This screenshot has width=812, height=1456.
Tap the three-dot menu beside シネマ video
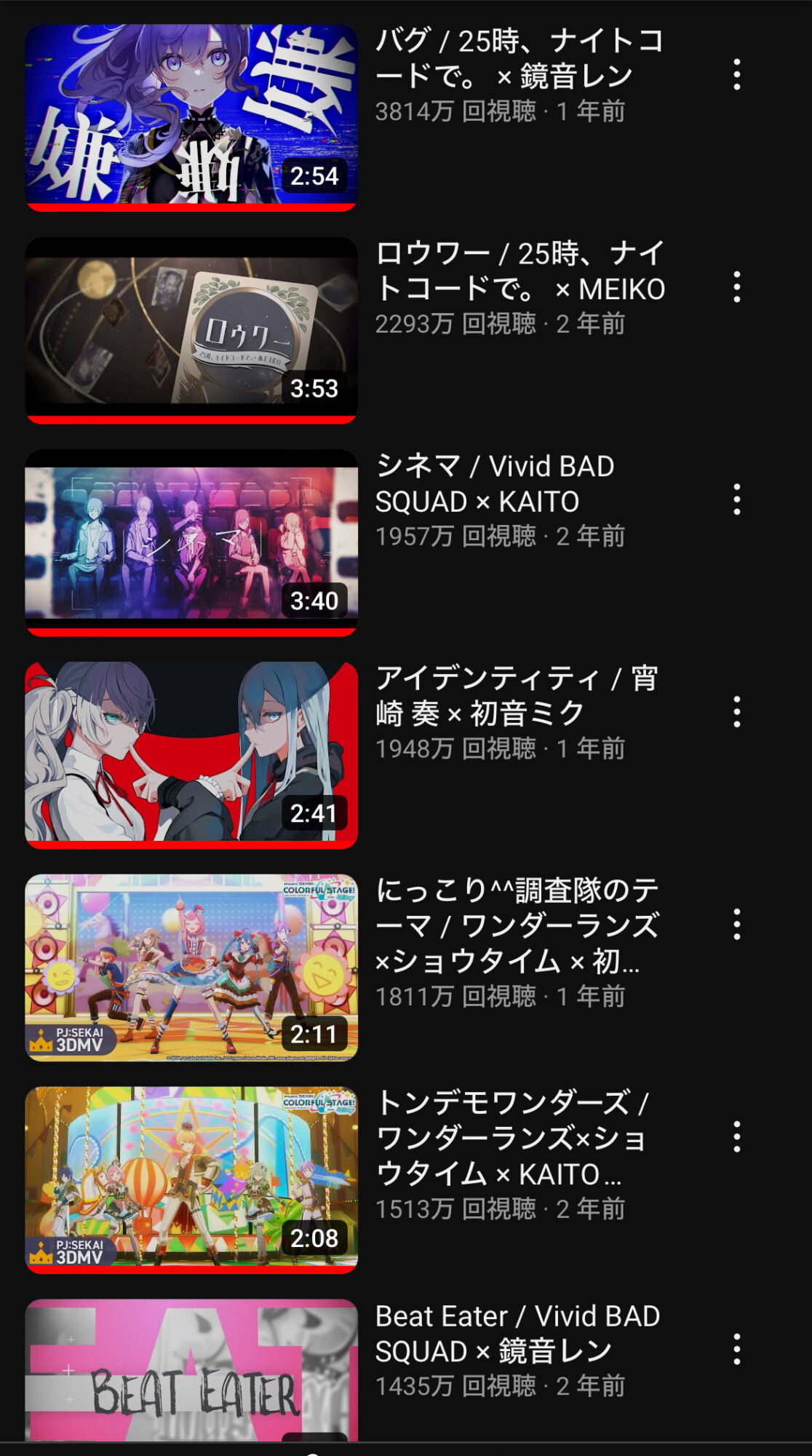pos(736,499)
